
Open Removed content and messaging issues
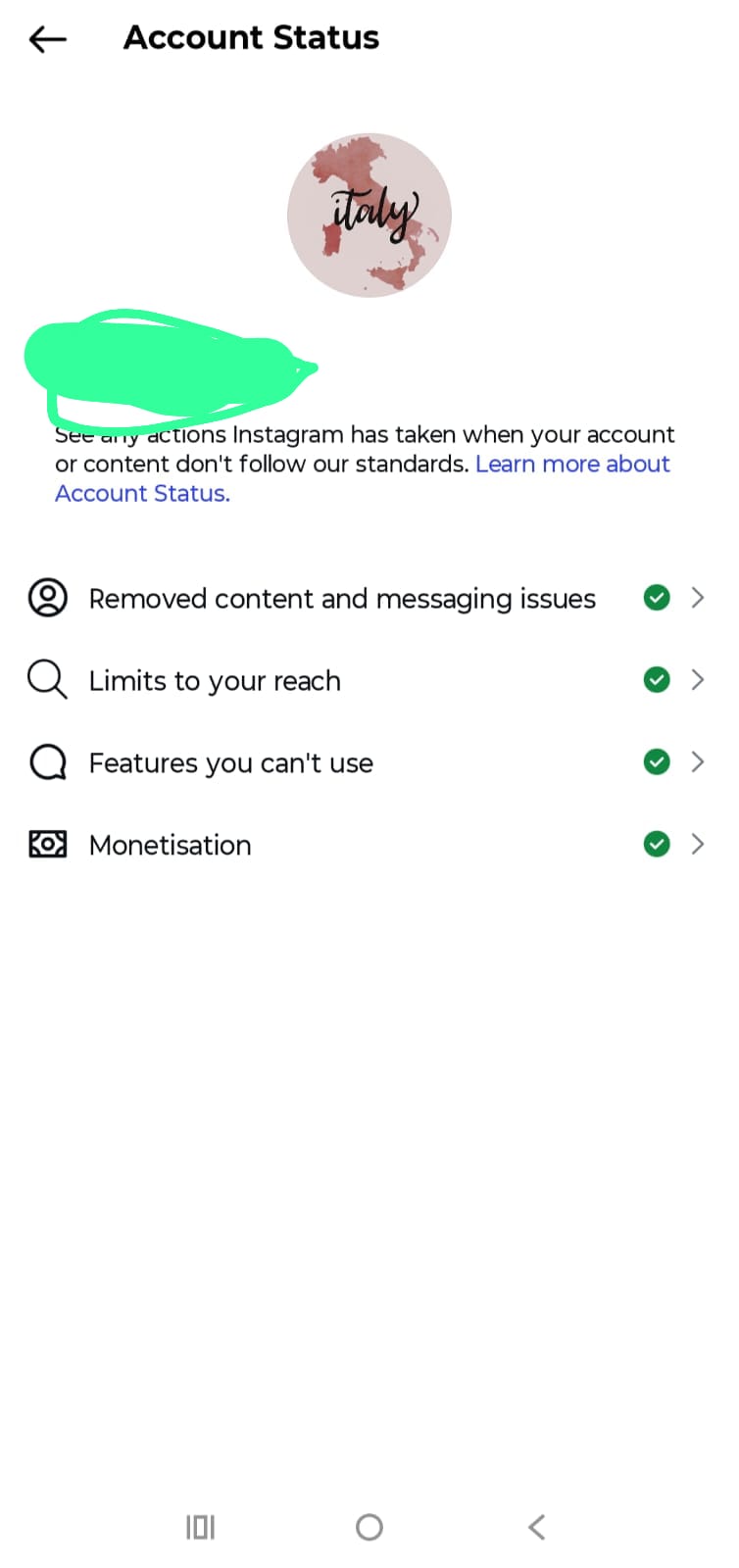pyautogui.click(x=341, y=599)
